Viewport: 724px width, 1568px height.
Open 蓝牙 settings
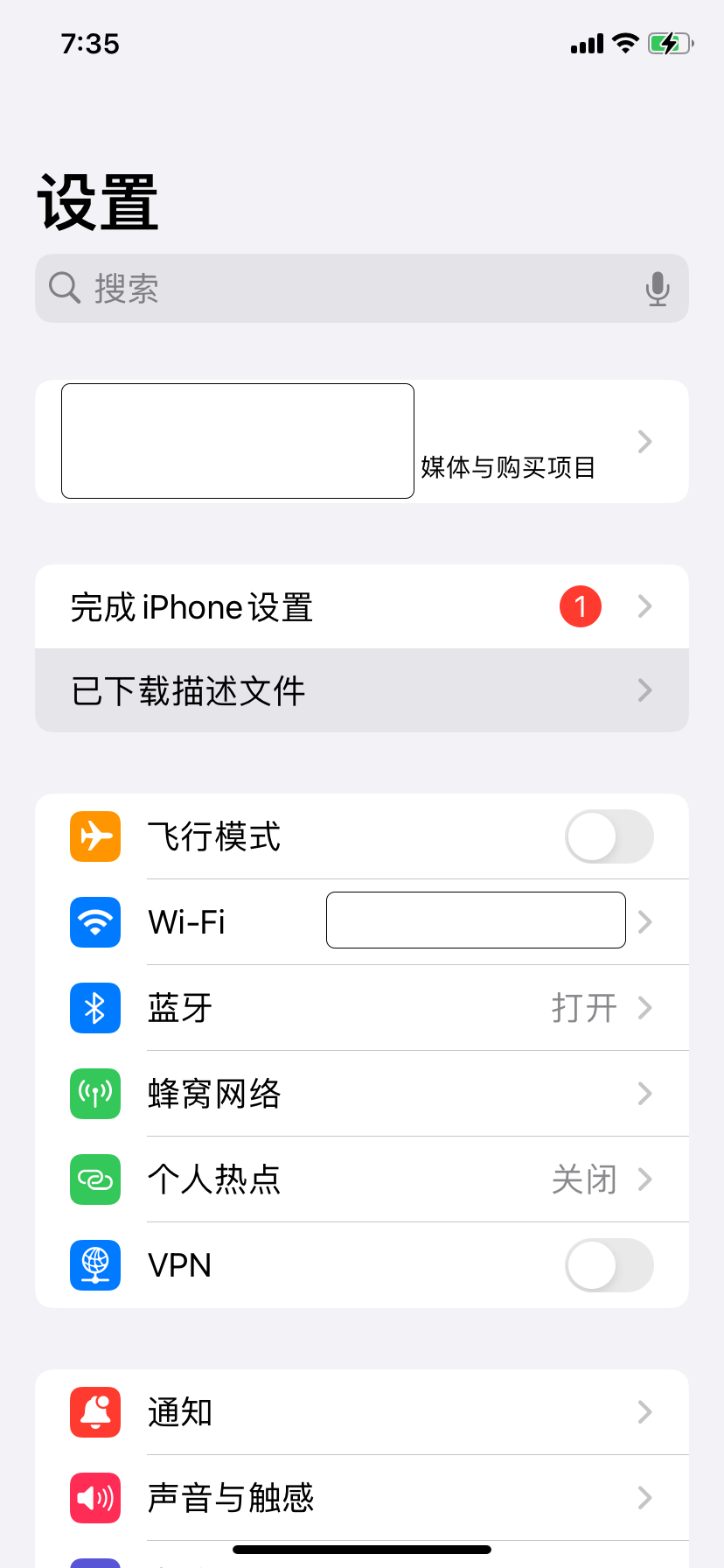362,1008
